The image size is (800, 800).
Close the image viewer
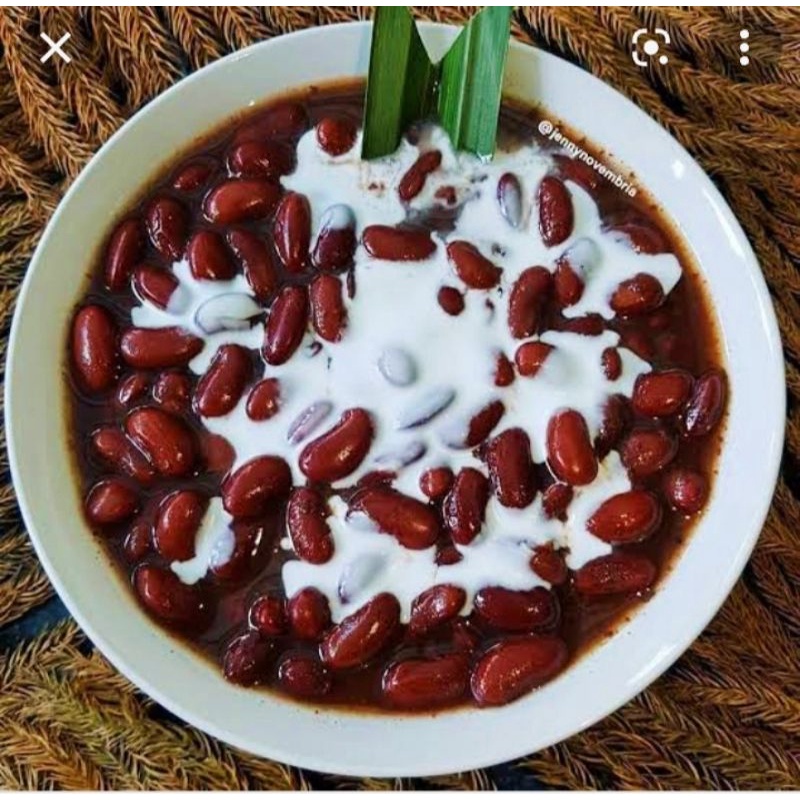(55, 47)
